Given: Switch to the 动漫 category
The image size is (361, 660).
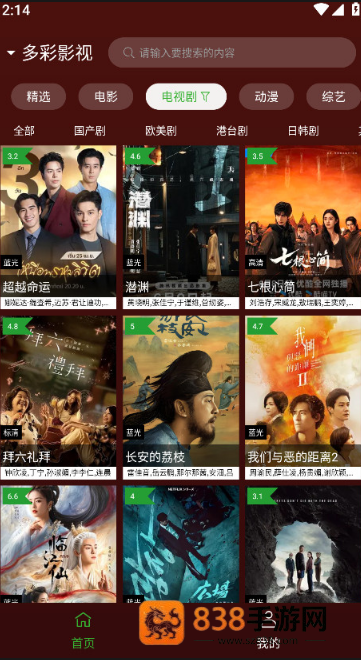Looking at the screenshot, I should (266, 97).
